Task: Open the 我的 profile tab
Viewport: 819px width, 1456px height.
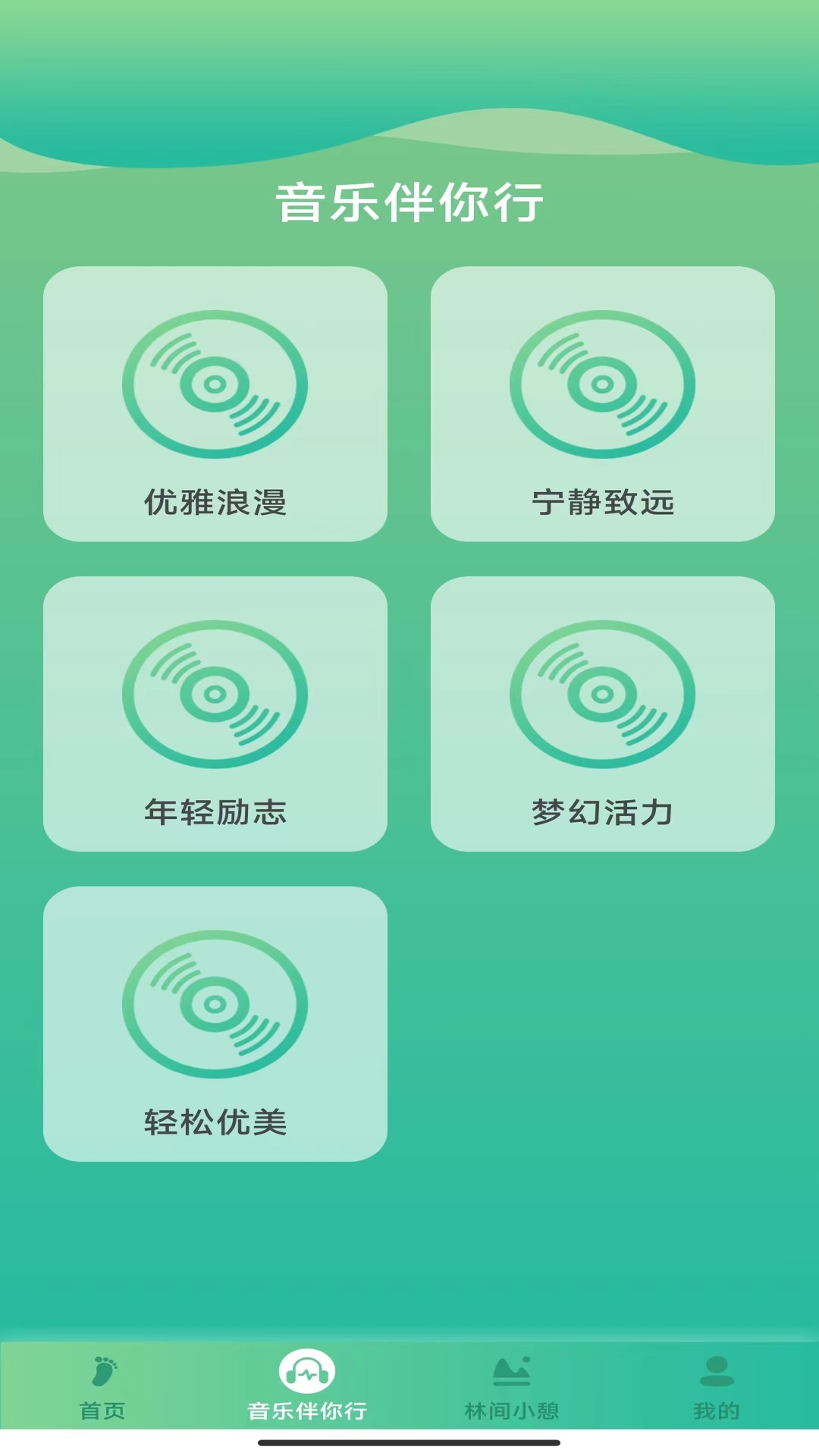Action: point(716,1388)
